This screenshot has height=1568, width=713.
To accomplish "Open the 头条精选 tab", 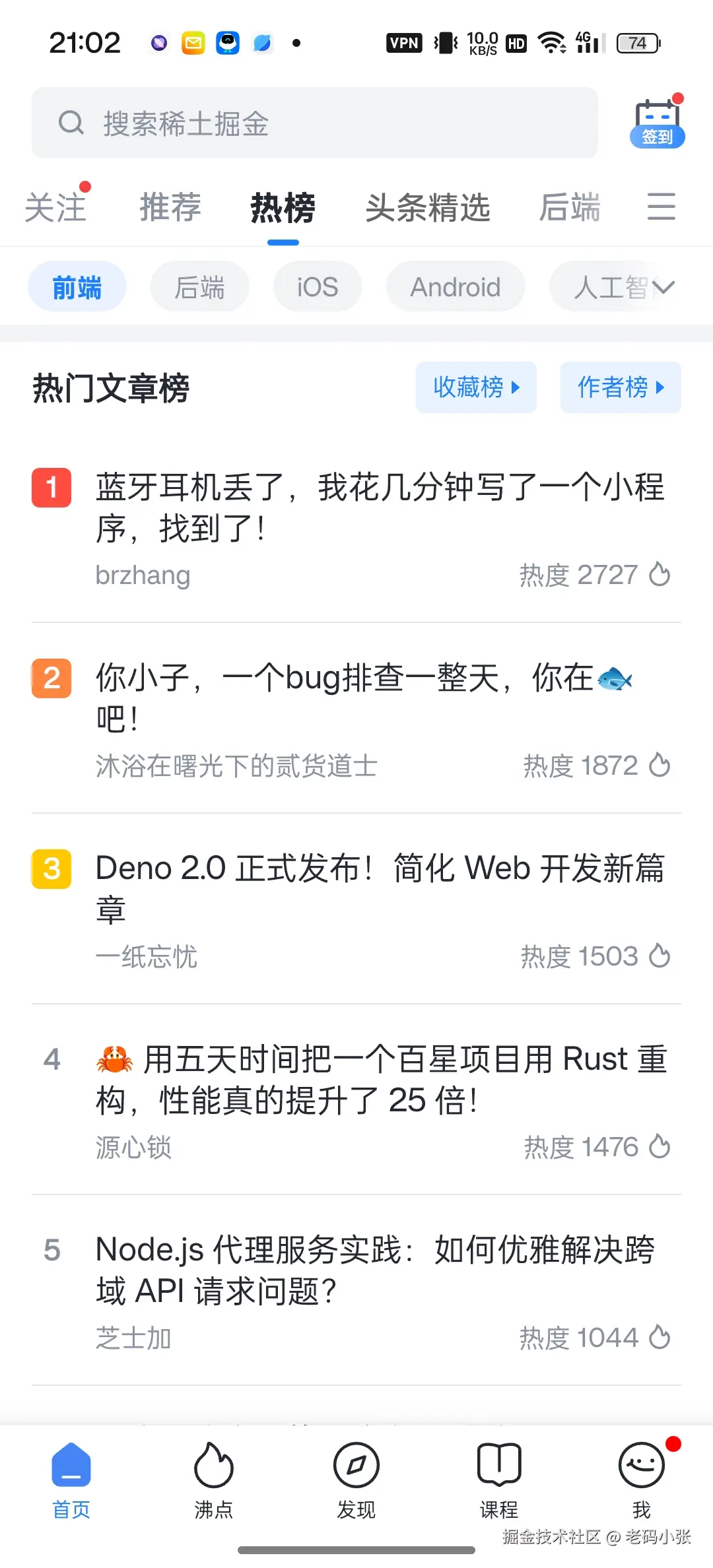I will (428, 208).
